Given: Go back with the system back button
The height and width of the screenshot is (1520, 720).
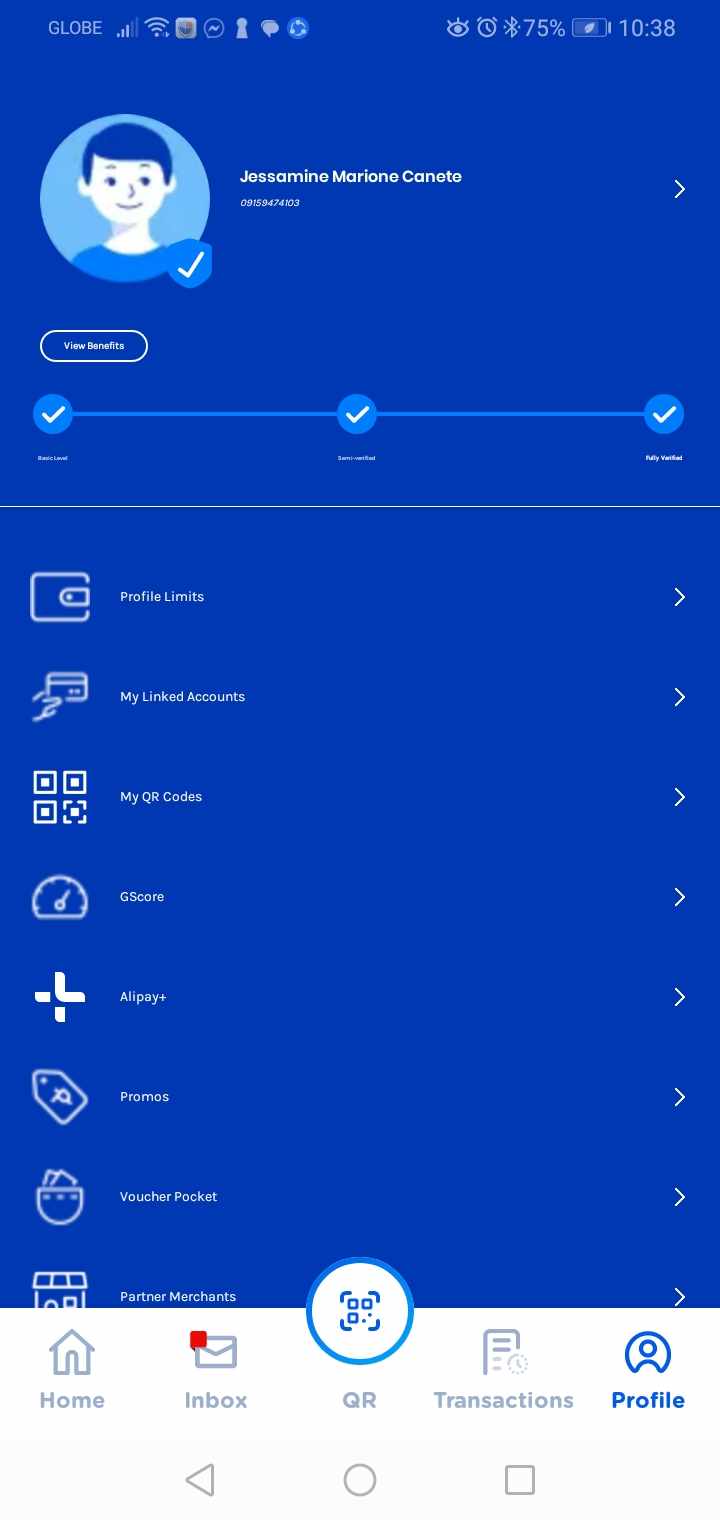Looking at the screenshot, I should pos(200,1480).
